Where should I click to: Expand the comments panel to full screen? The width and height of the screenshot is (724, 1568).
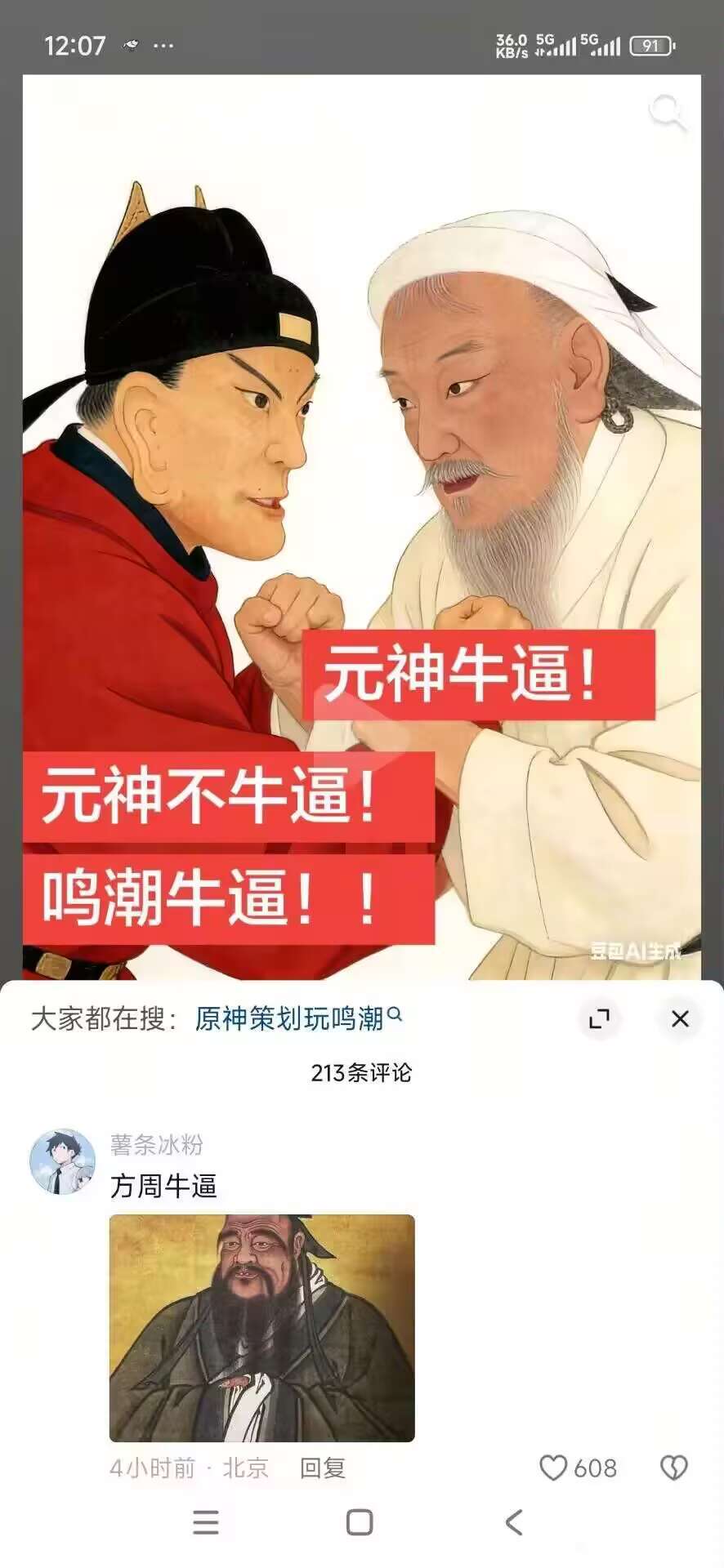(599, 1018)
